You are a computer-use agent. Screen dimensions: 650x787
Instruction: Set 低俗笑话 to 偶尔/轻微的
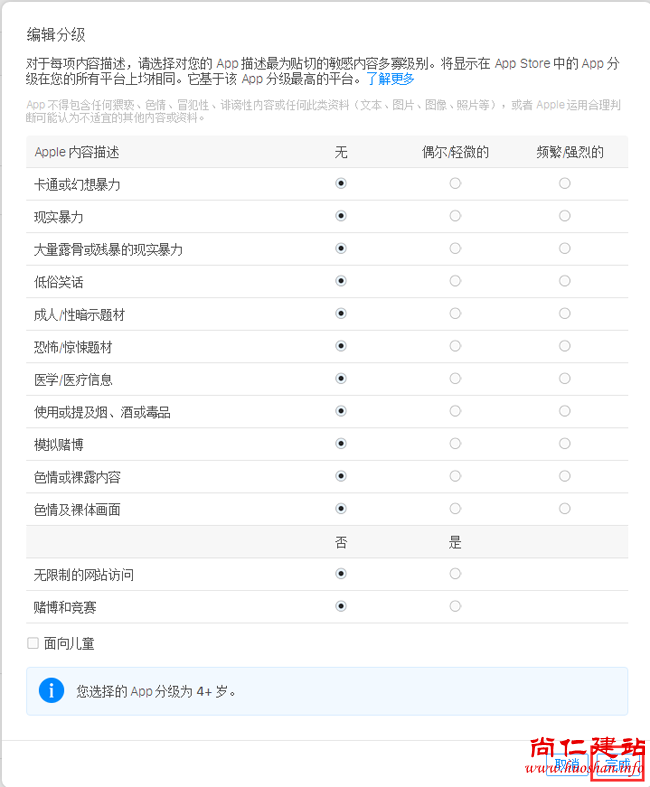click(455, 281)
